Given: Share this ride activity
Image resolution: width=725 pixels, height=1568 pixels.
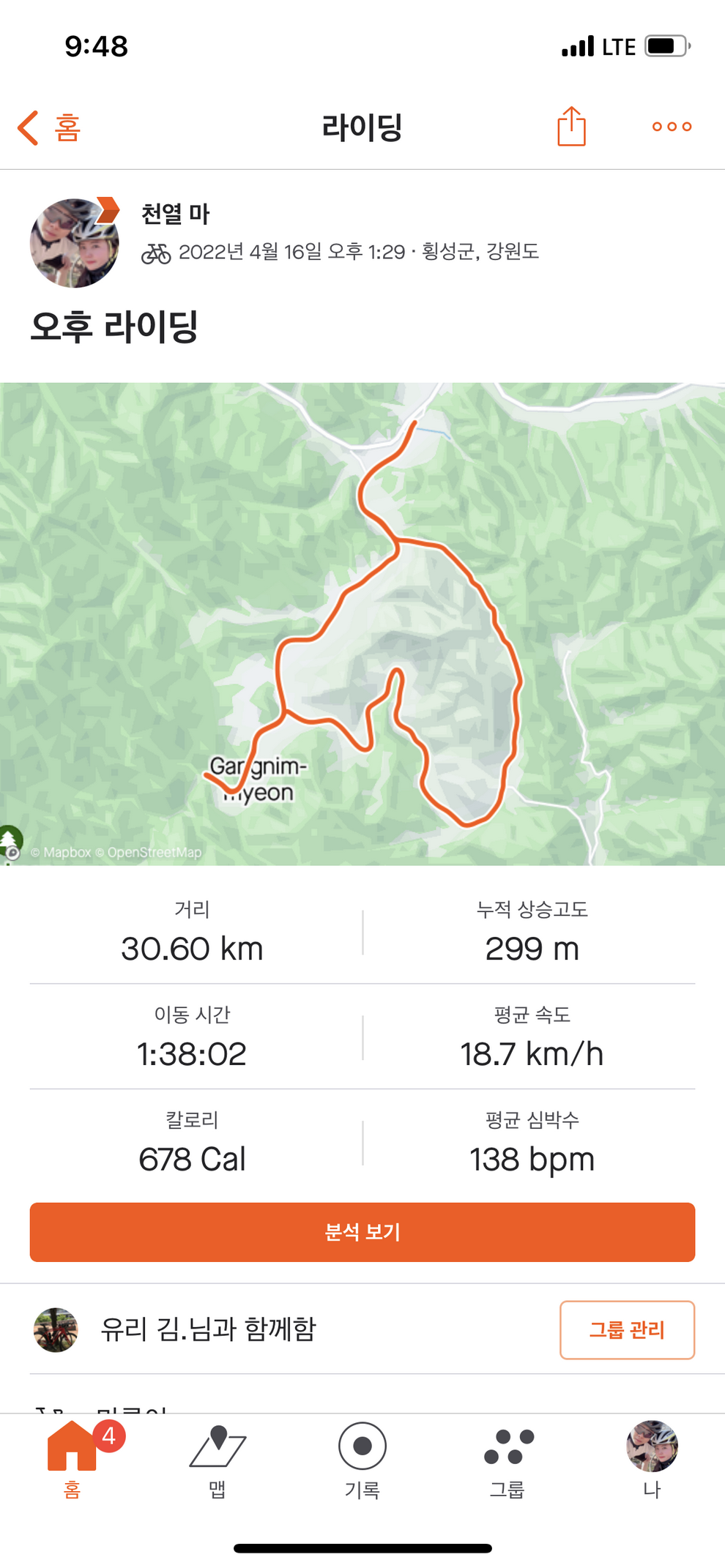Looking at the screenshot, I should tap(571, 127).
